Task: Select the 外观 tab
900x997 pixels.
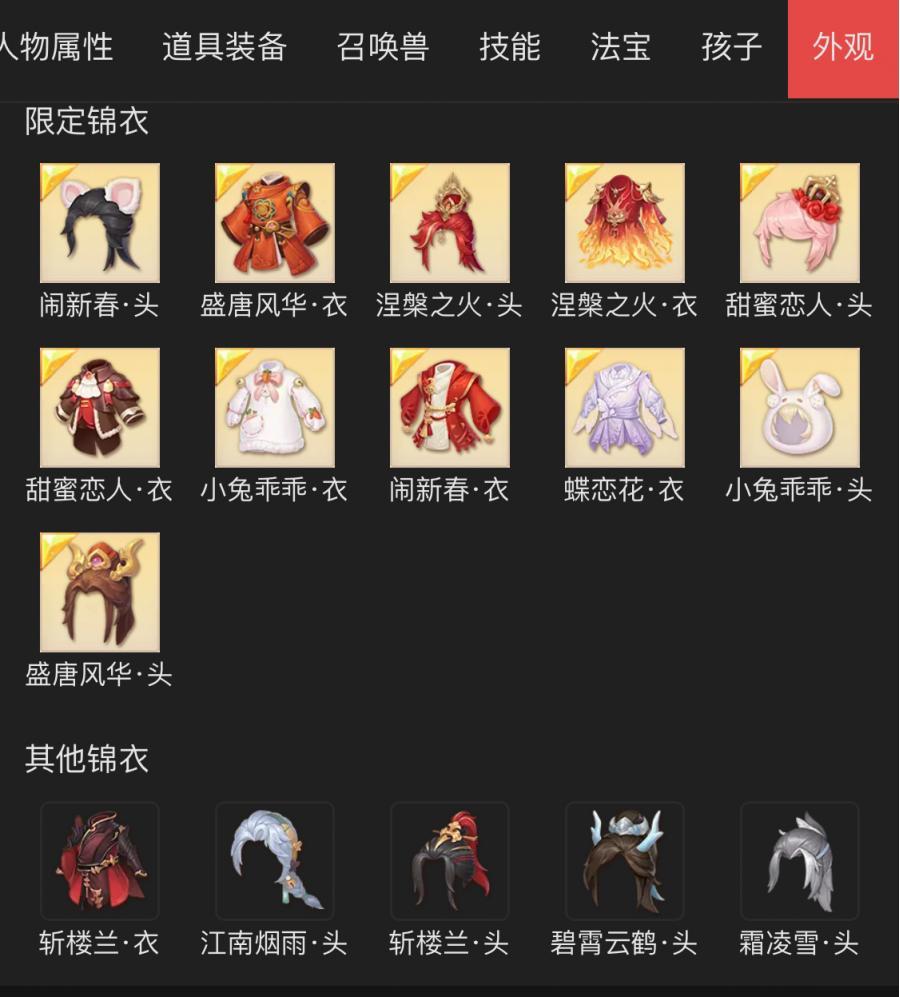Action: pos(843,47)
